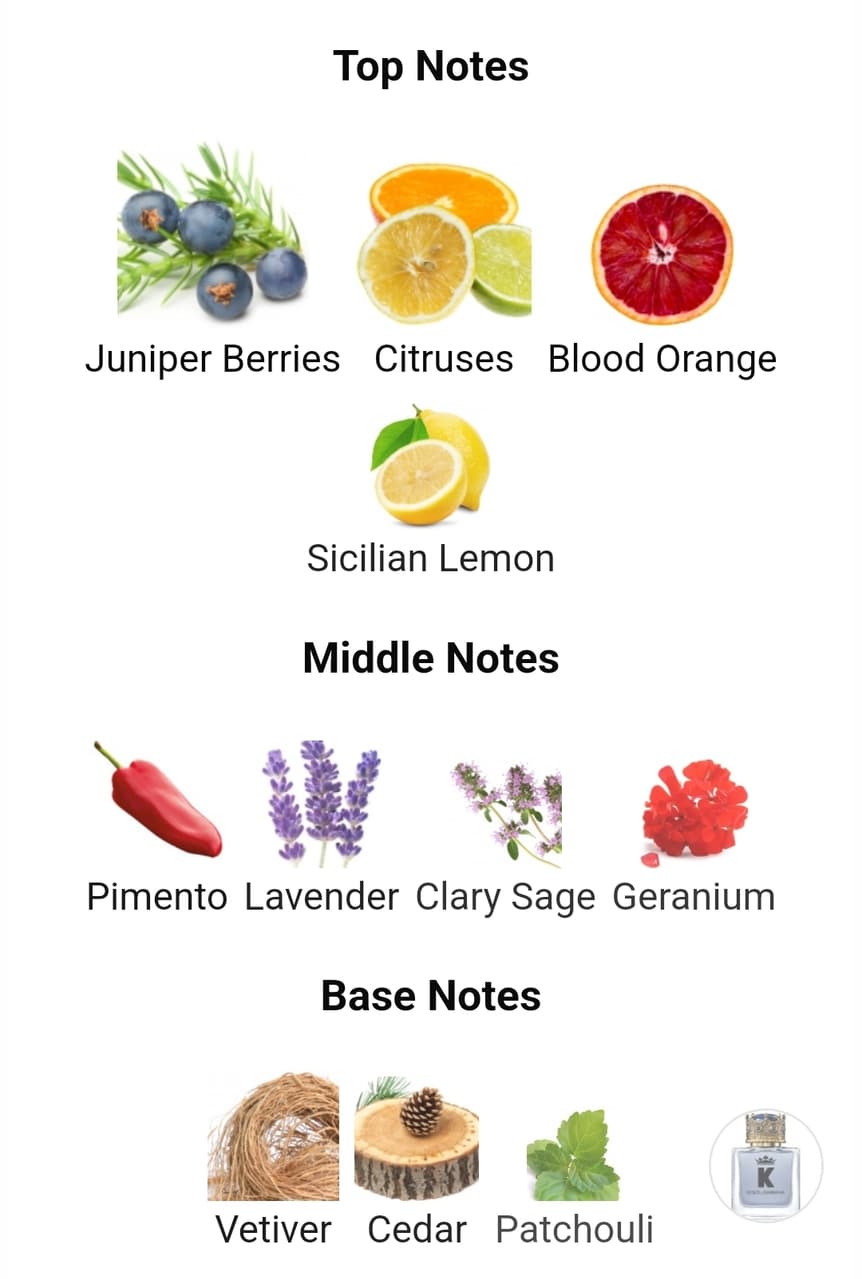
Task: Open the Clary Sage note
Action: (x=505, y=812)
